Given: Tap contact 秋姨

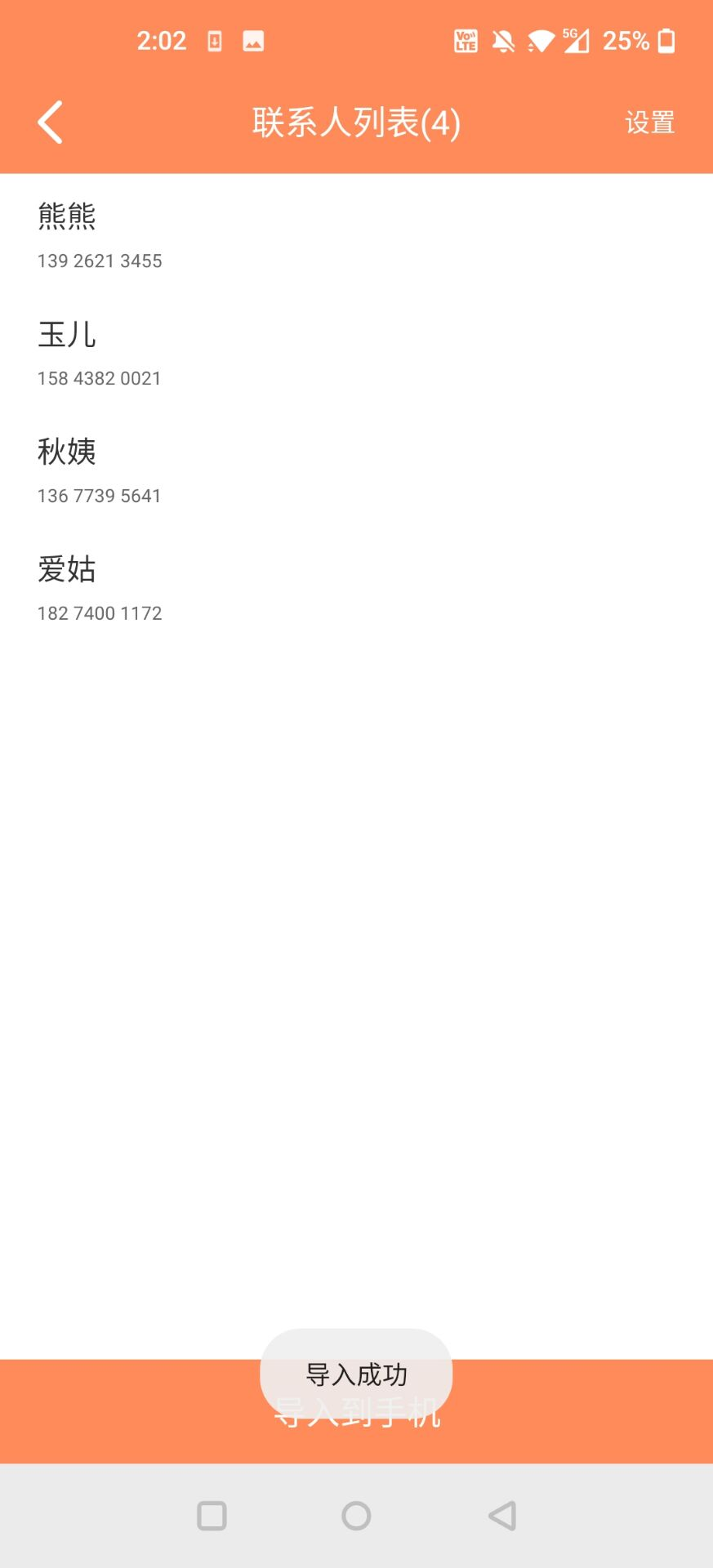Looking at the screenshot, I should (356, 470).
